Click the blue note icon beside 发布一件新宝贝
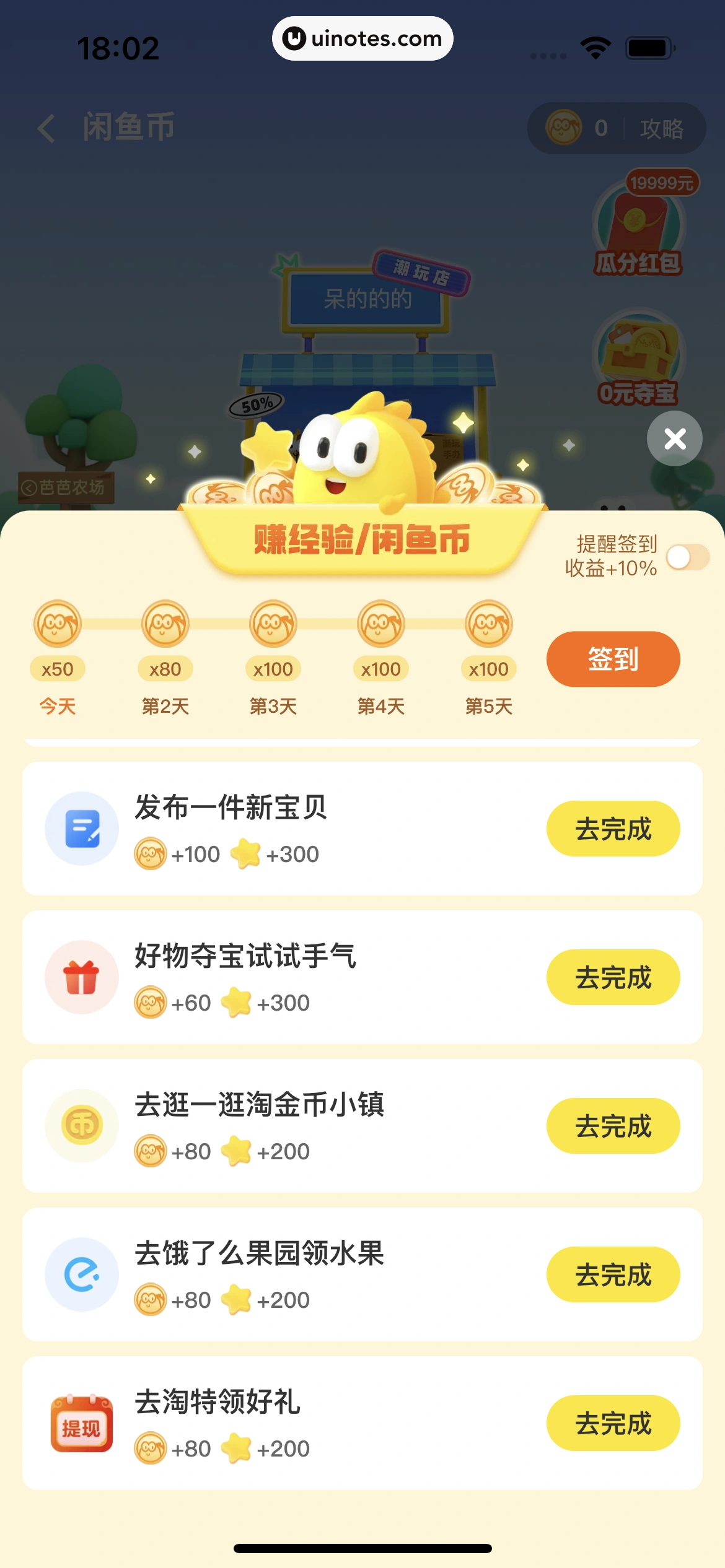725x1568 pixels. click(x=82, y=829)
